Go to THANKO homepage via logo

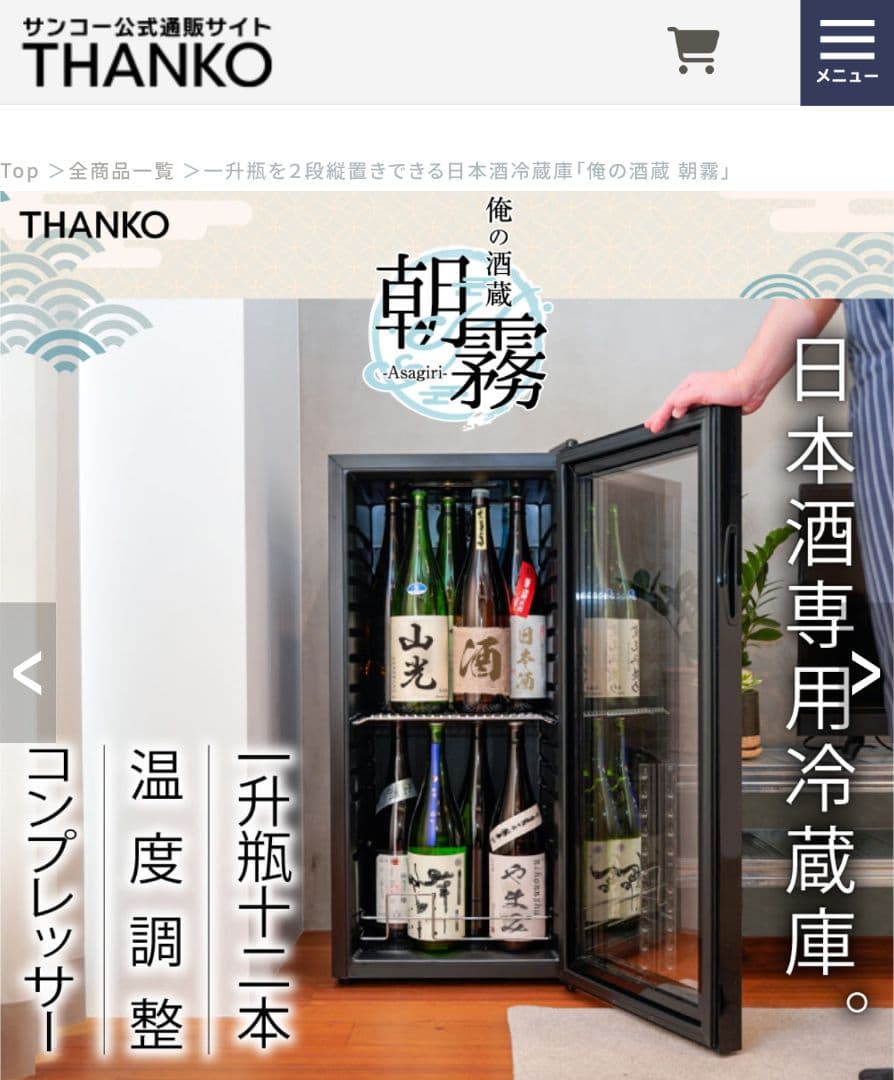[x=147, y=52]
